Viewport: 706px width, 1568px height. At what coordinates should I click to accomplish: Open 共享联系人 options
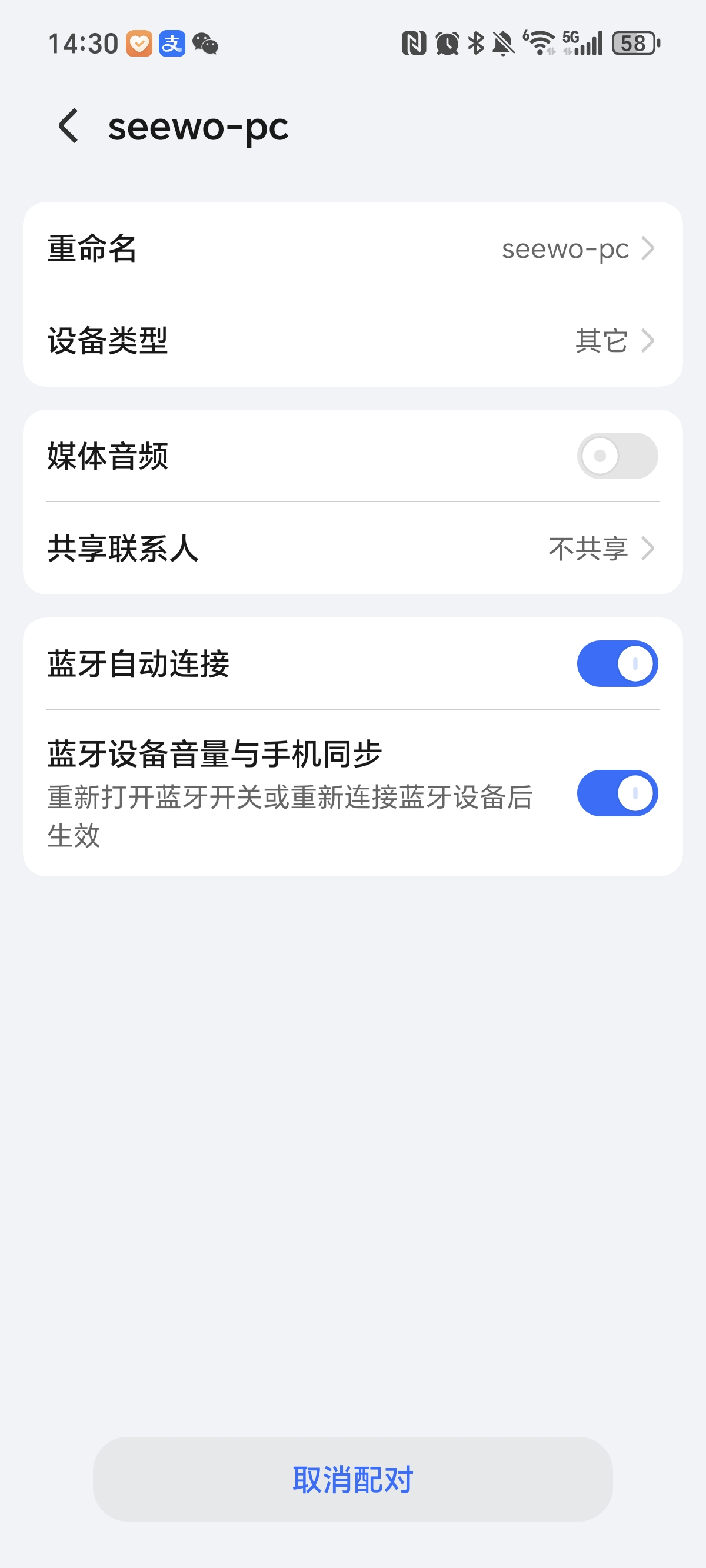352,549
